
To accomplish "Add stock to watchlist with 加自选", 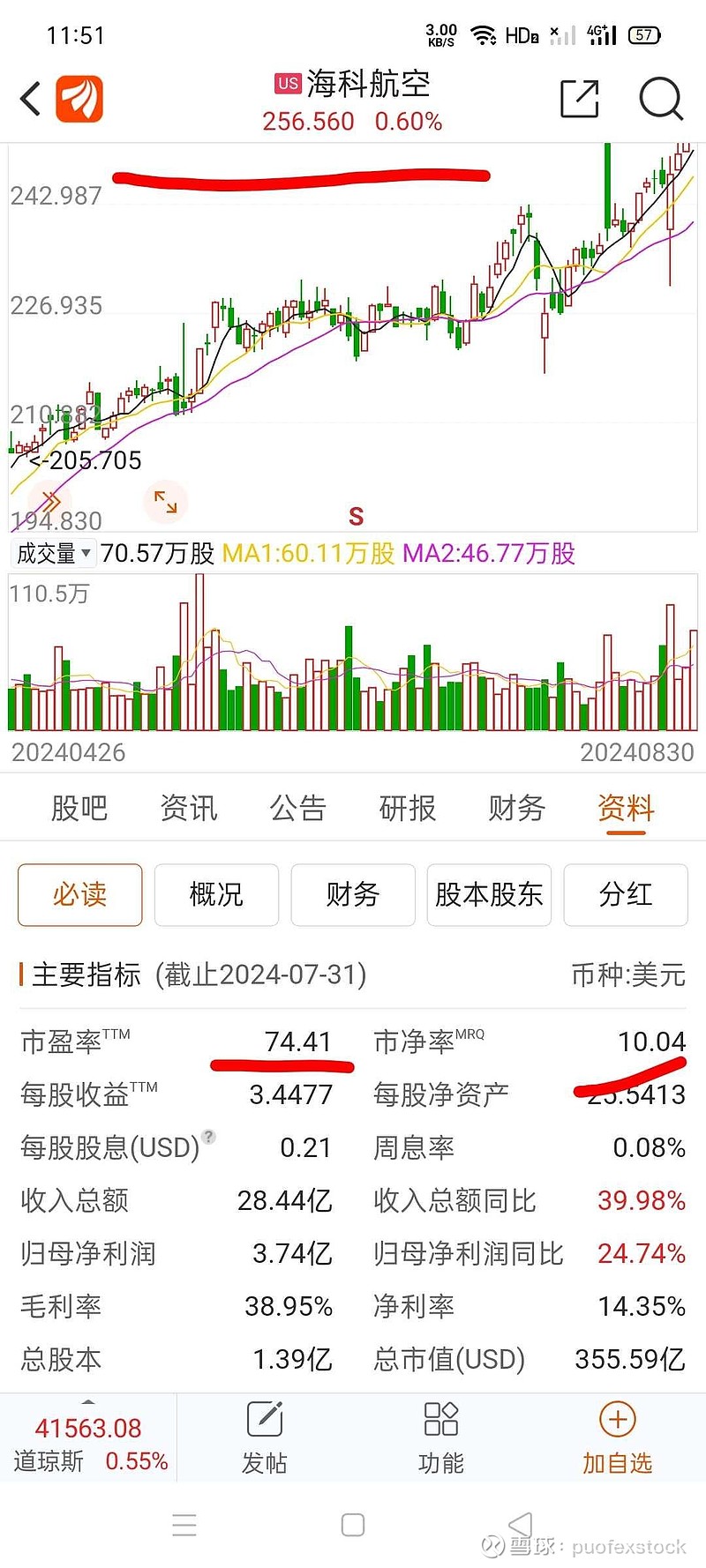I will pyautogui.click(x=617, y=1437).
